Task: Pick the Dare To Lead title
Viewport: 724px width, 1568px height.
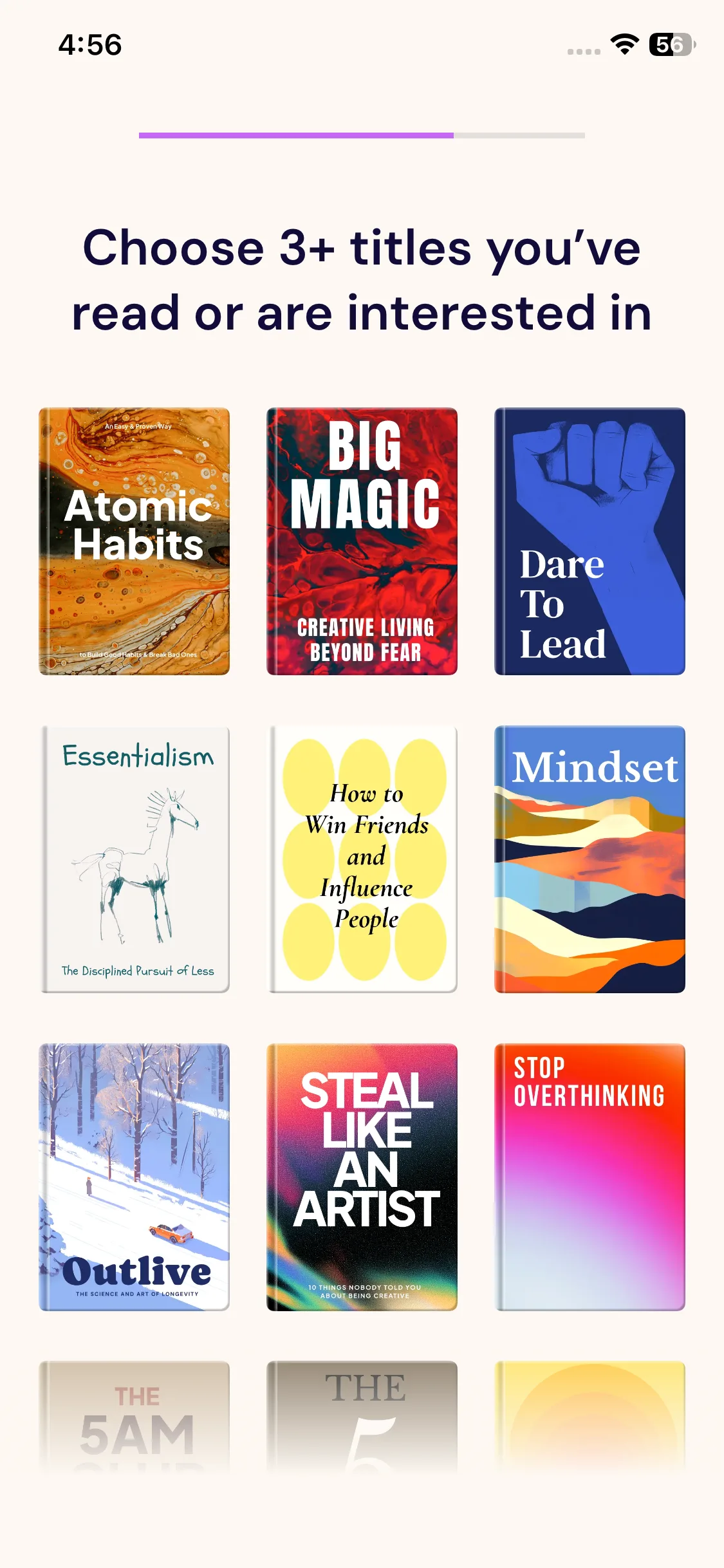Action: [589, 541]
